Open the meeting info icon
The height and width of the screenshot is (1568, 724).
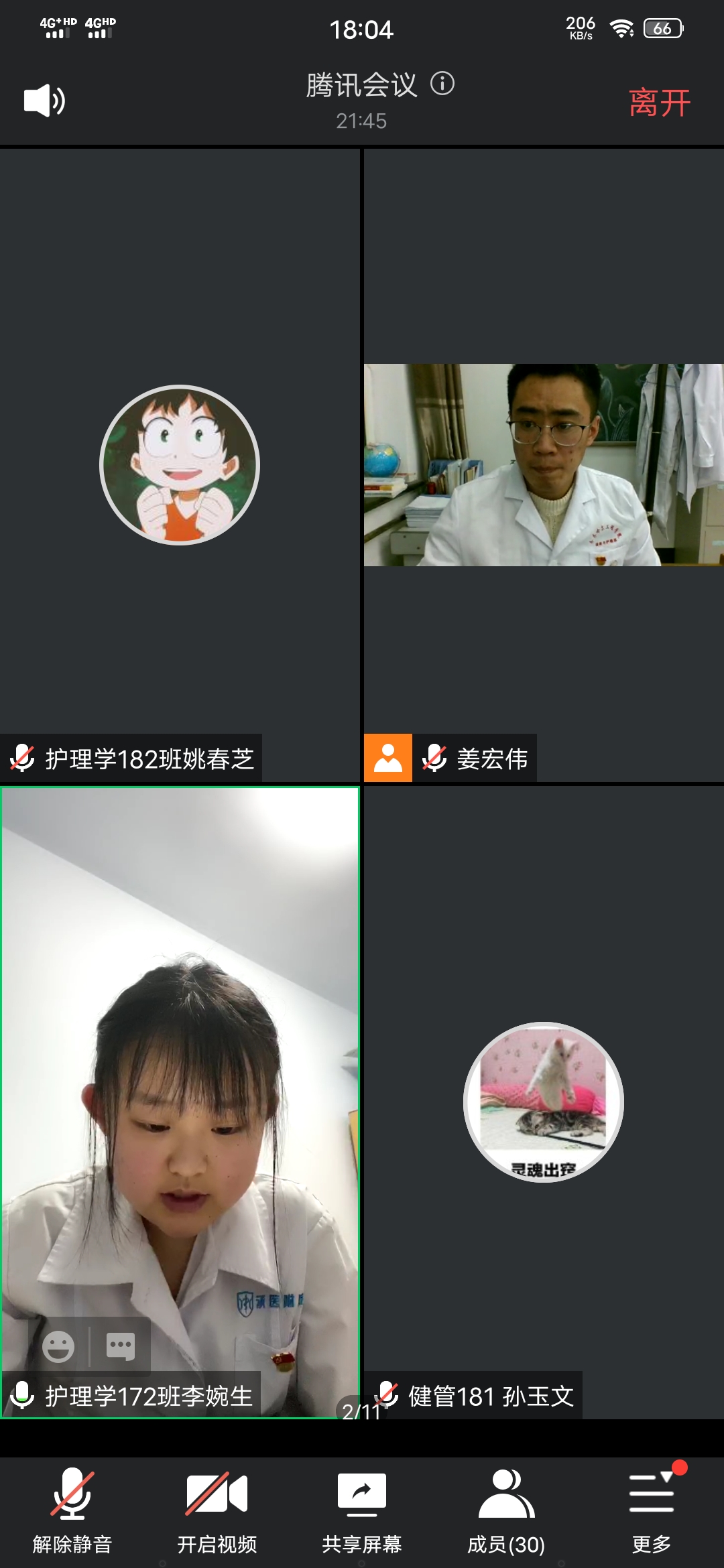tap(442, 84)
